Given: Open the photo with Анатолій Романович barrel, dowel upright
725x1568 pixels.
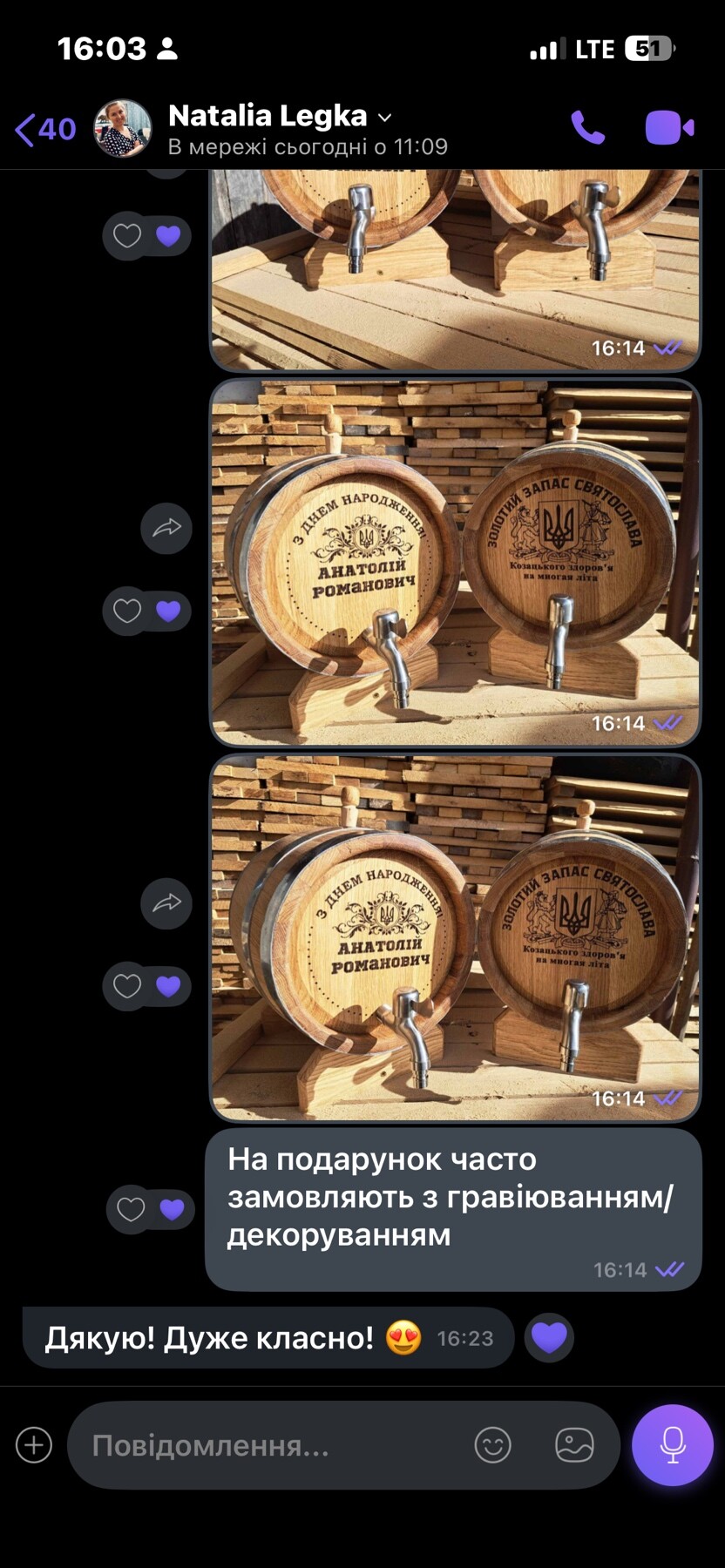Looking at the screenshot, I should [x=455, y=562].
